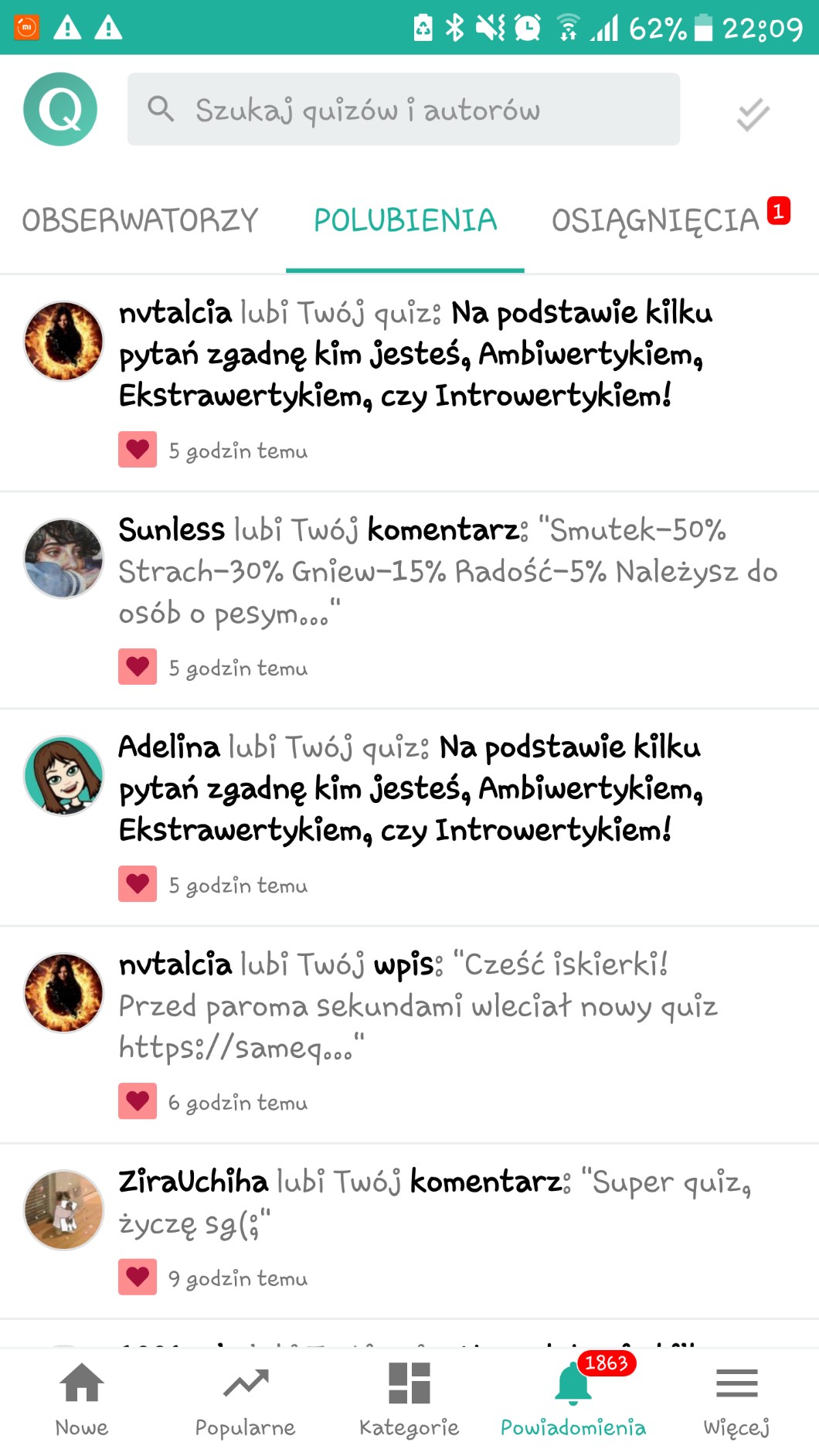Image resolution: width=819 pixels, height=1456 pixels.
Task: Mark all notifications as read checkmark
Action: coord(753,114)
